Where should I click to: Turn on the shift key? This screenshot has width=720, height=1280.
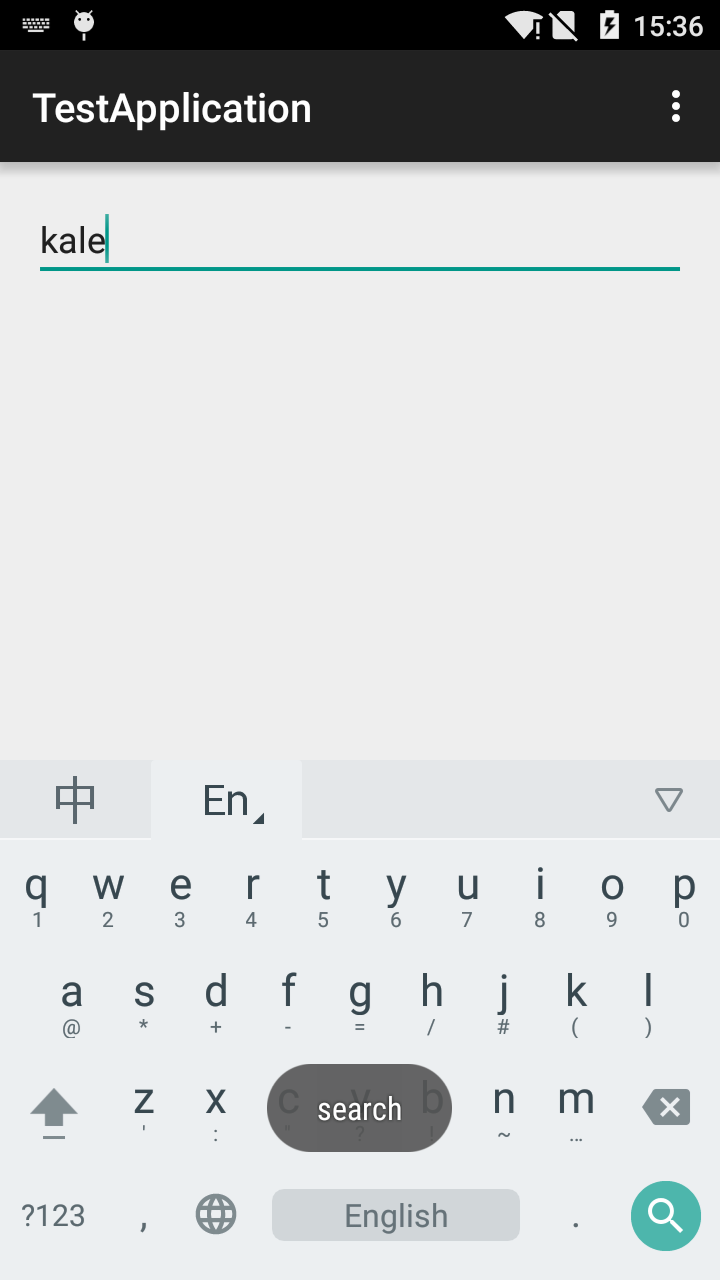pos(54,1110)
